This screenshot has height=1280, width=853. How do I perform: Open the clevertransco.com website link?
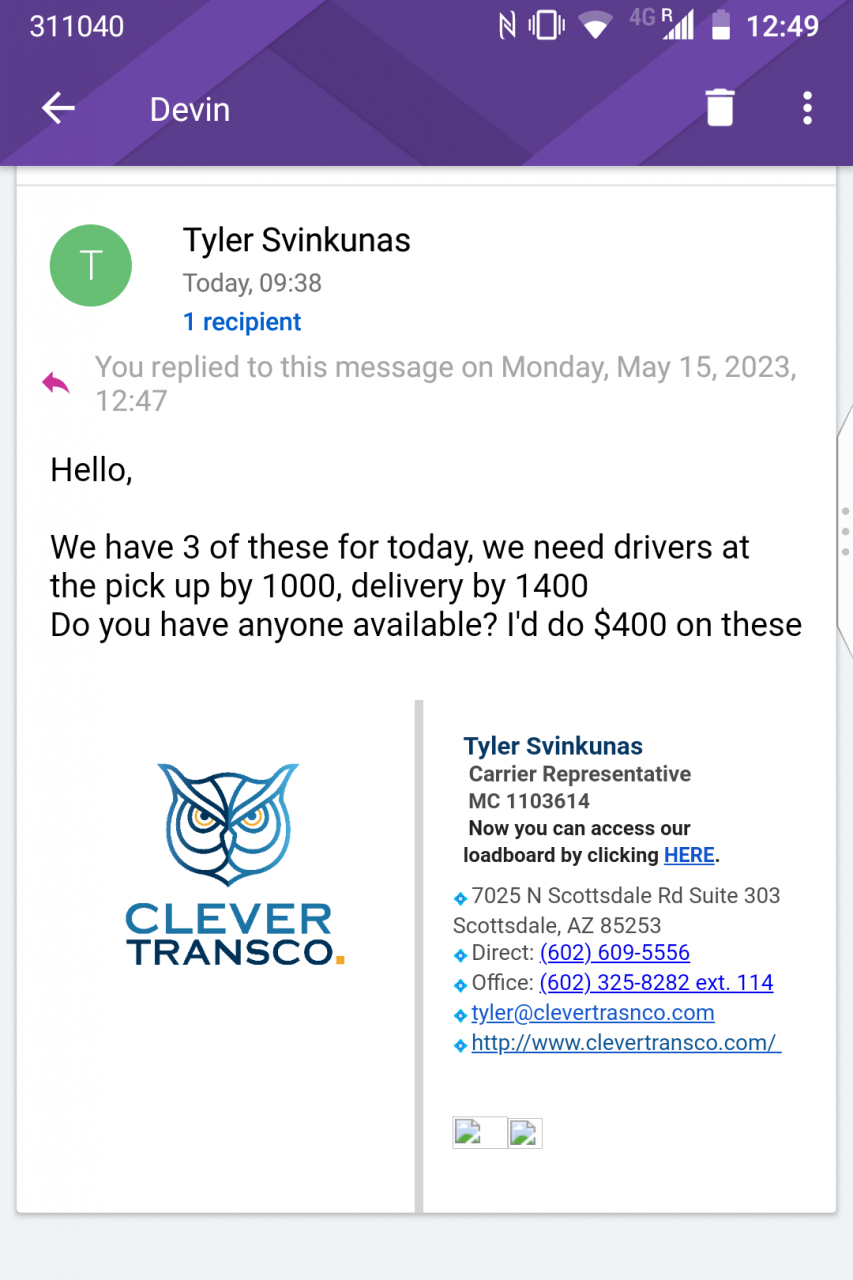click(x=626, y=1043)
